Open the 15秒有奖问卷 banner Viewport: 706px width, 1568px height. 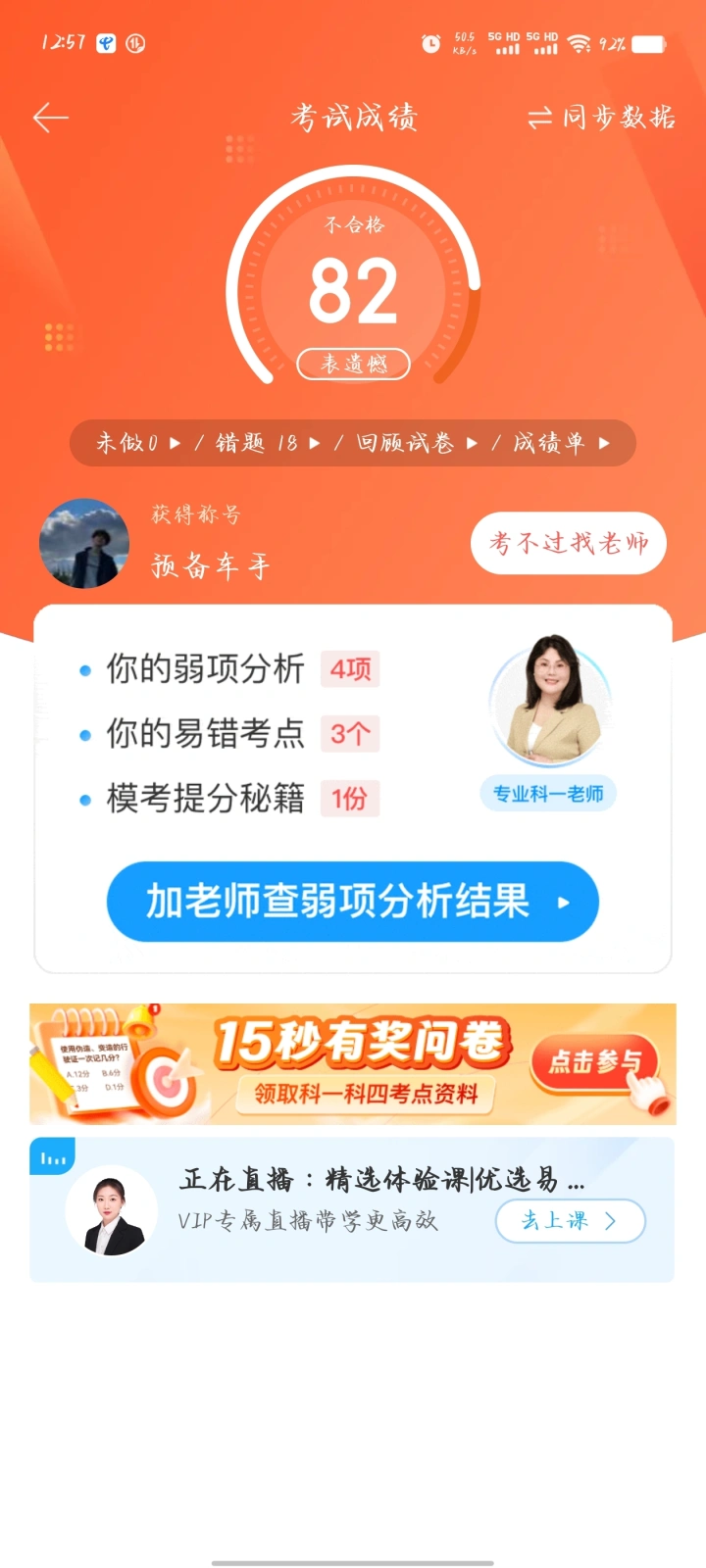tap(353, 1064)
